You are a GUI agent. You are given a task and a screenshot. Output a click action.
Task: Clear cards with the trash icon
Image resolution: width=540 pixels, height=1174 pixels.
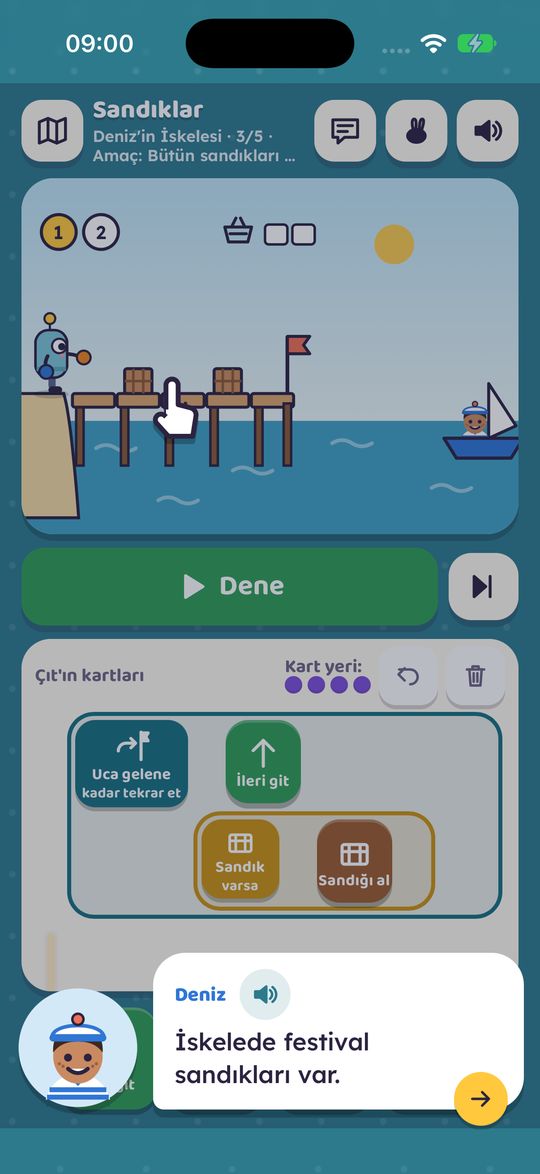[476, 677]
